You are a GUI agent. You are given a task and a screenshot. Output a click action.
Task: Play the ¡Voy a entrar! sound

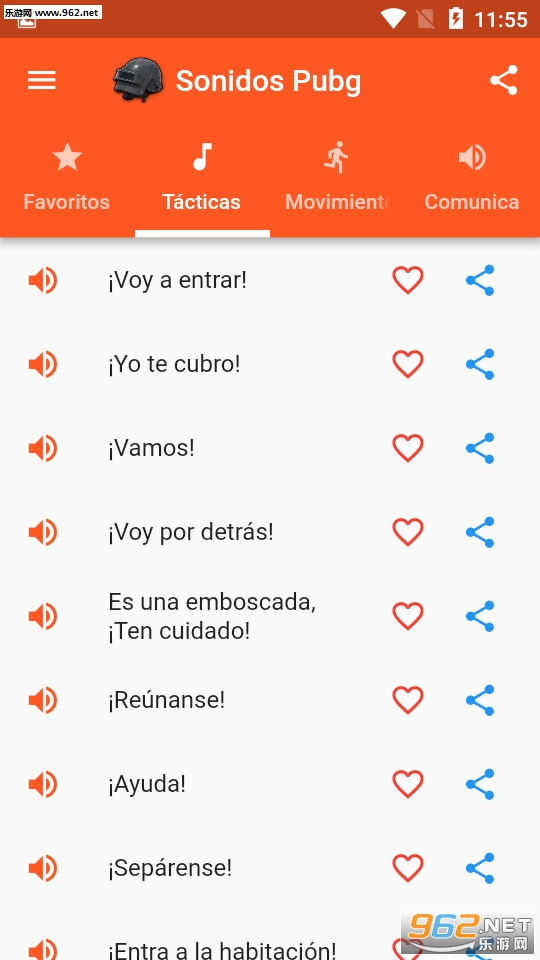click(43, 280)
